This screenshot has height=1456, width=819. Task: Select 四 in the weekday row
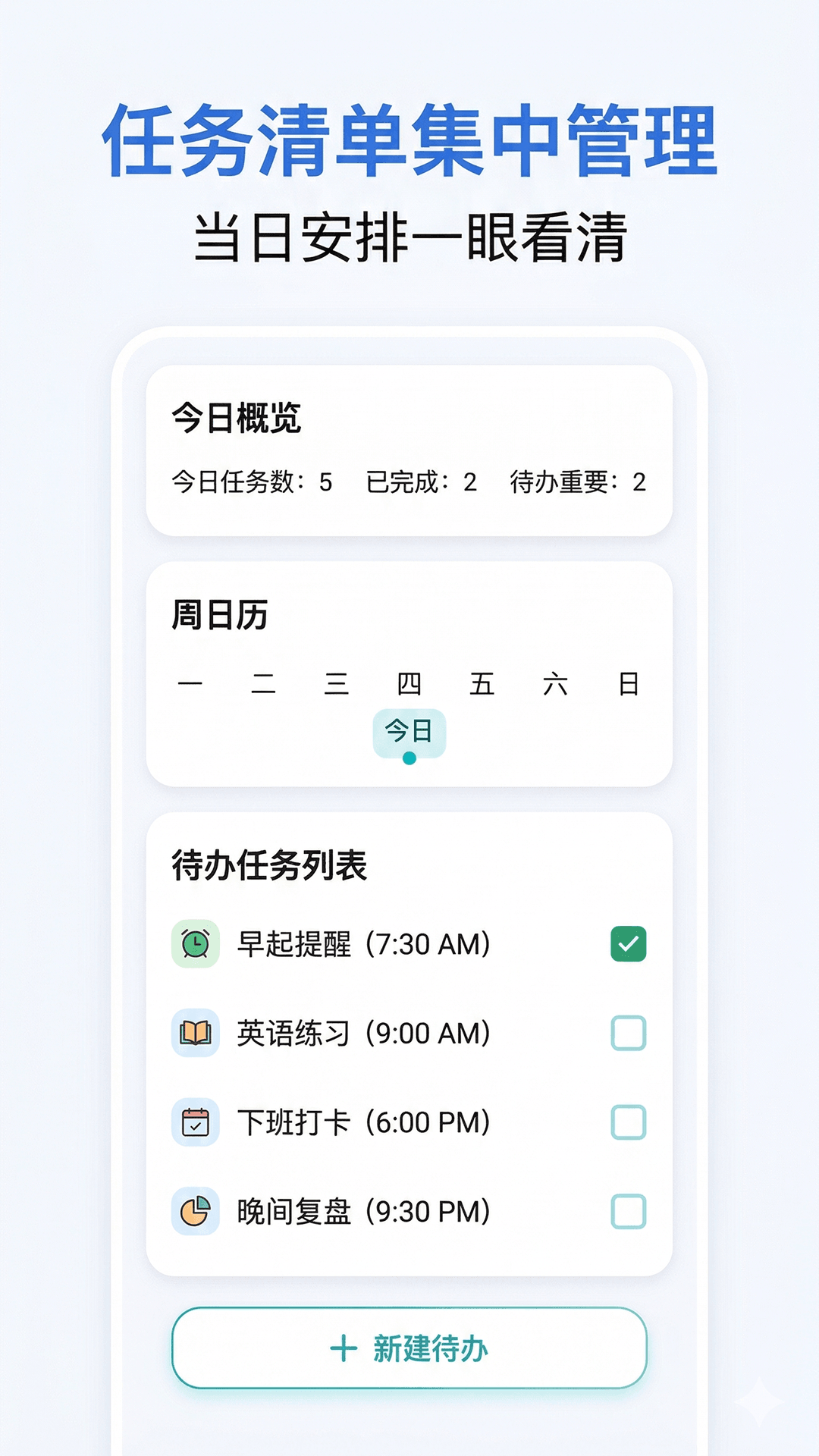(x=409, y=685)
